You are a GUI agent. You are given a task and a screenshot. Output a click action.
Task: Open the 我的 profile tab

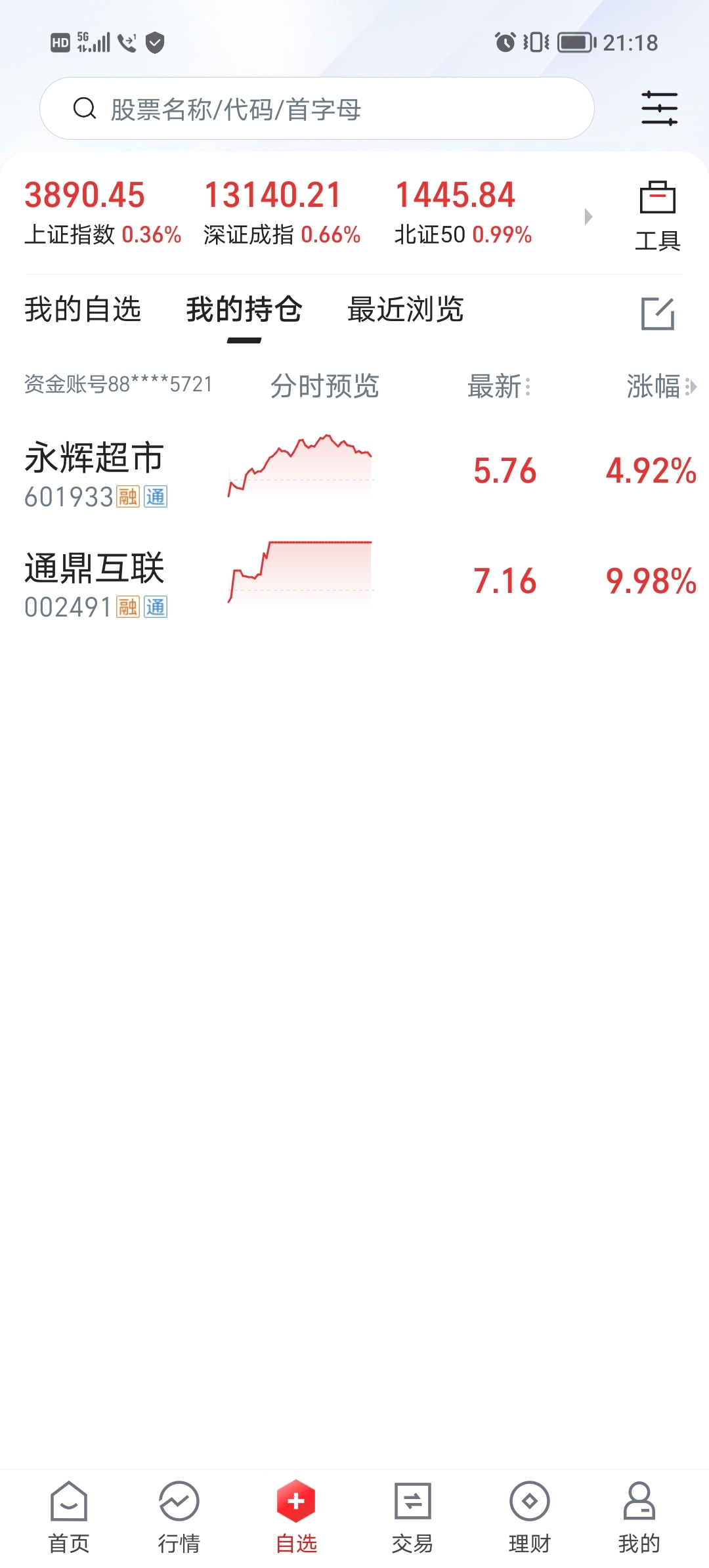639,1516
